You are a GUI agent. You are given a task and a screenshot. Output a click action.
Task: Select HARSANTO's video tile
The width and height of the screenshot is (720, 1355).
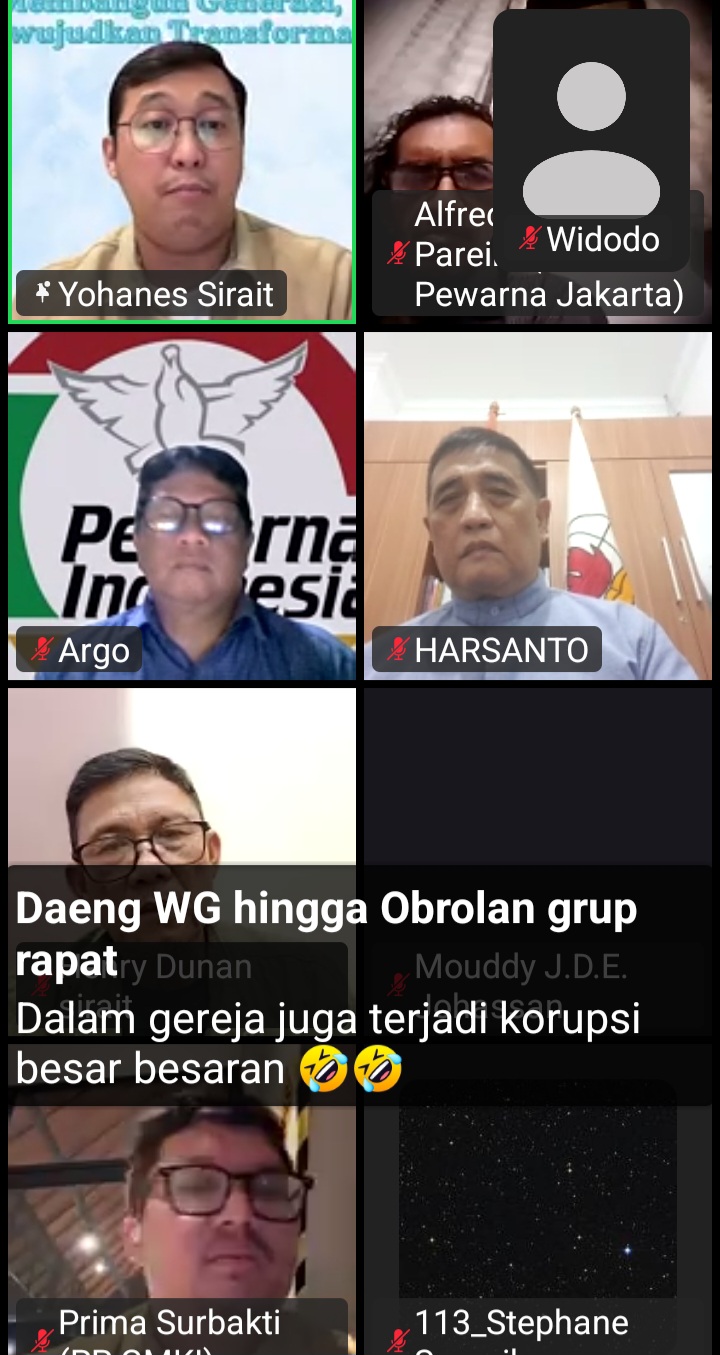pyautogui.click(x=538, y=505)
